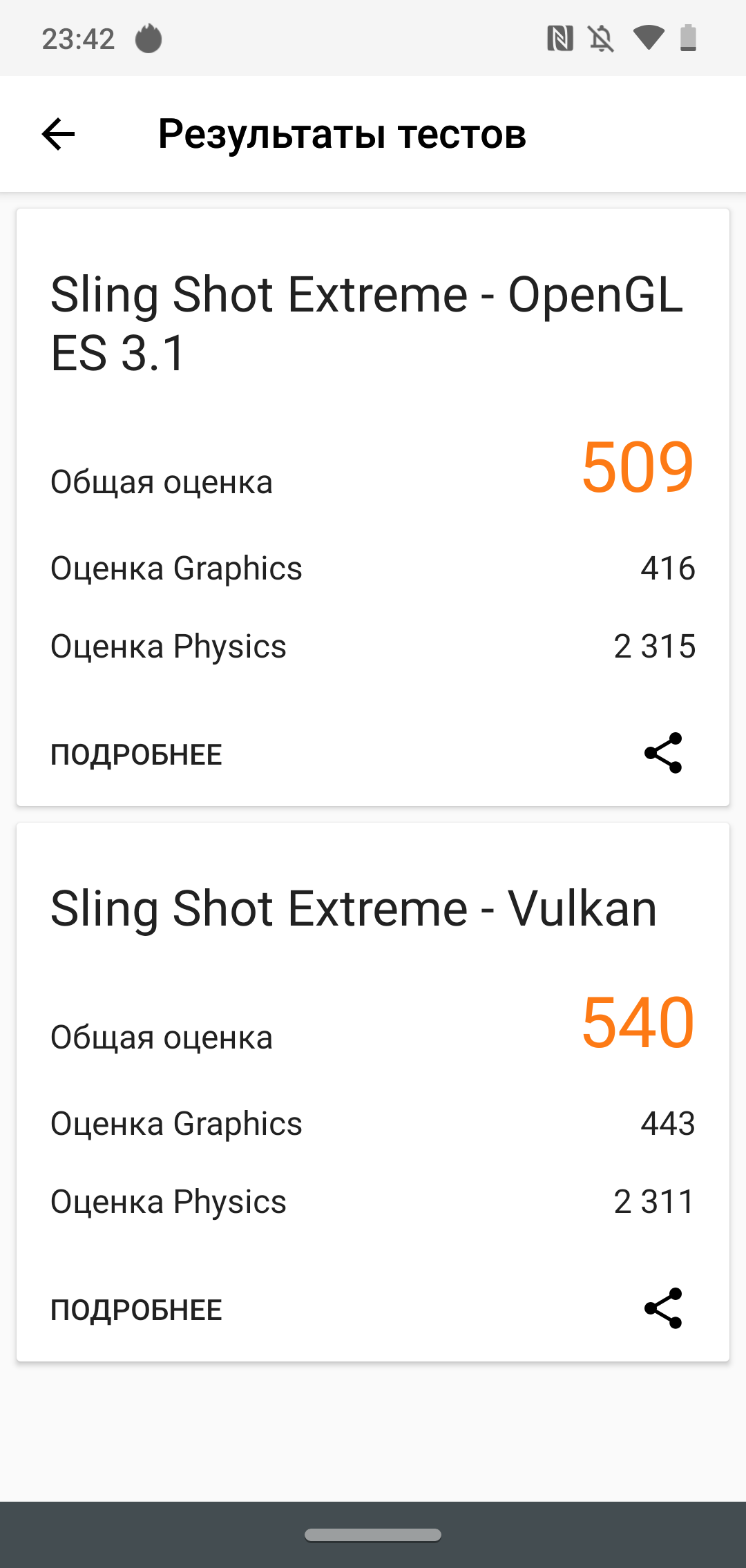Open the Sling Shot Extreme OpenGL ES 3.1 card
This screenshot has height=1568, width=746.
pyautogui.click(x=366, y=323)
